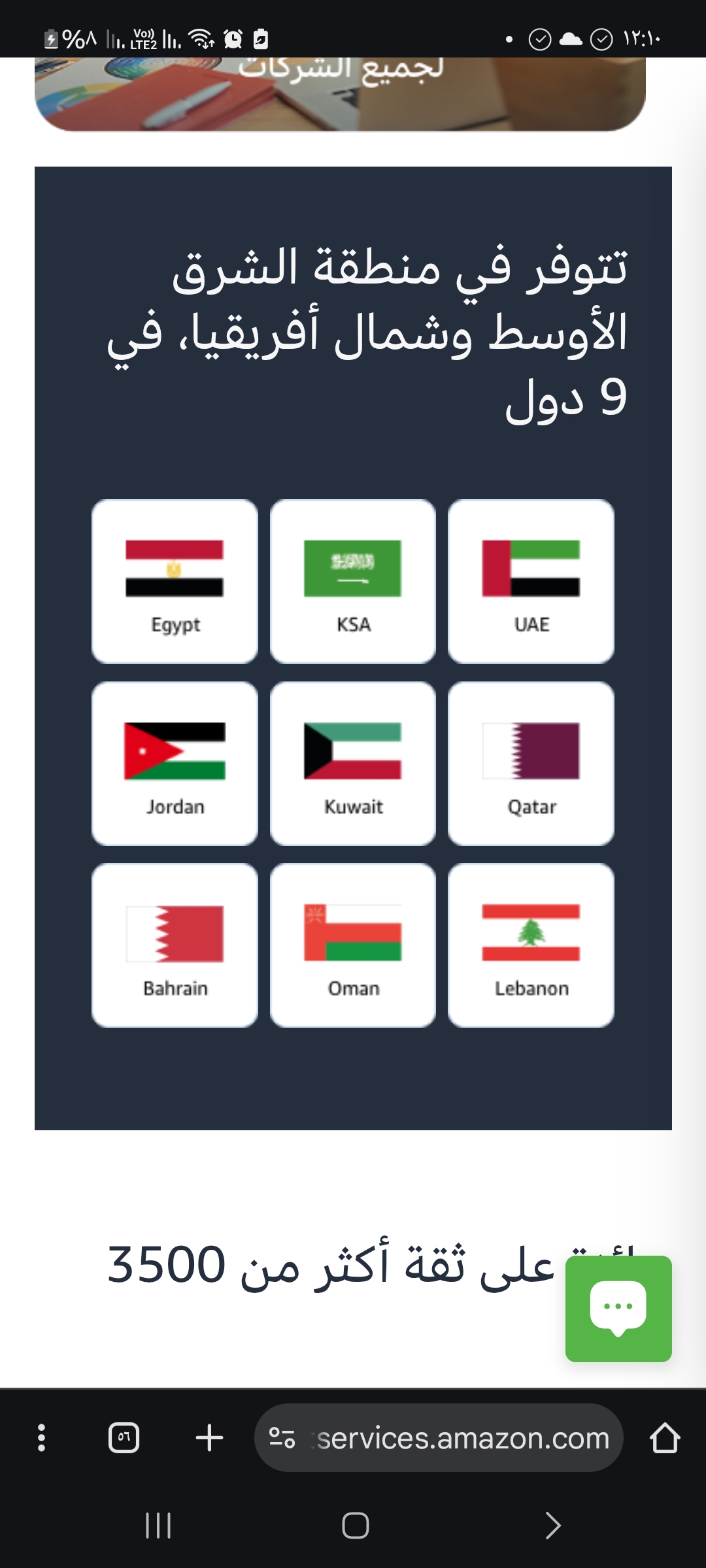This screenshot has height=1568, width=706.
Task: Go to the browser home page
Action: tap(665, 1438)
